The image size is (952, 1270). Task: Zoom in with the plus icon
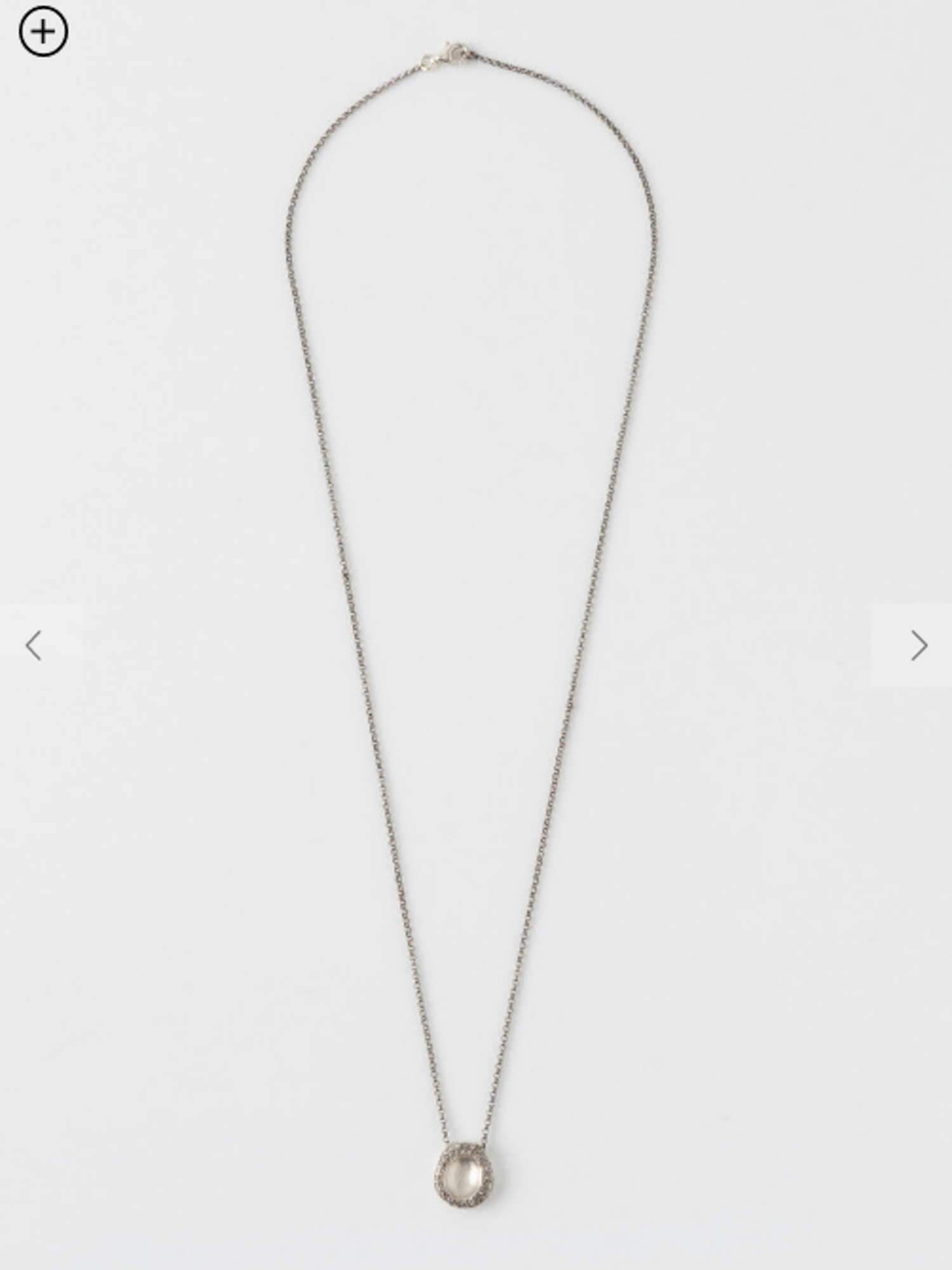(43, 31)
